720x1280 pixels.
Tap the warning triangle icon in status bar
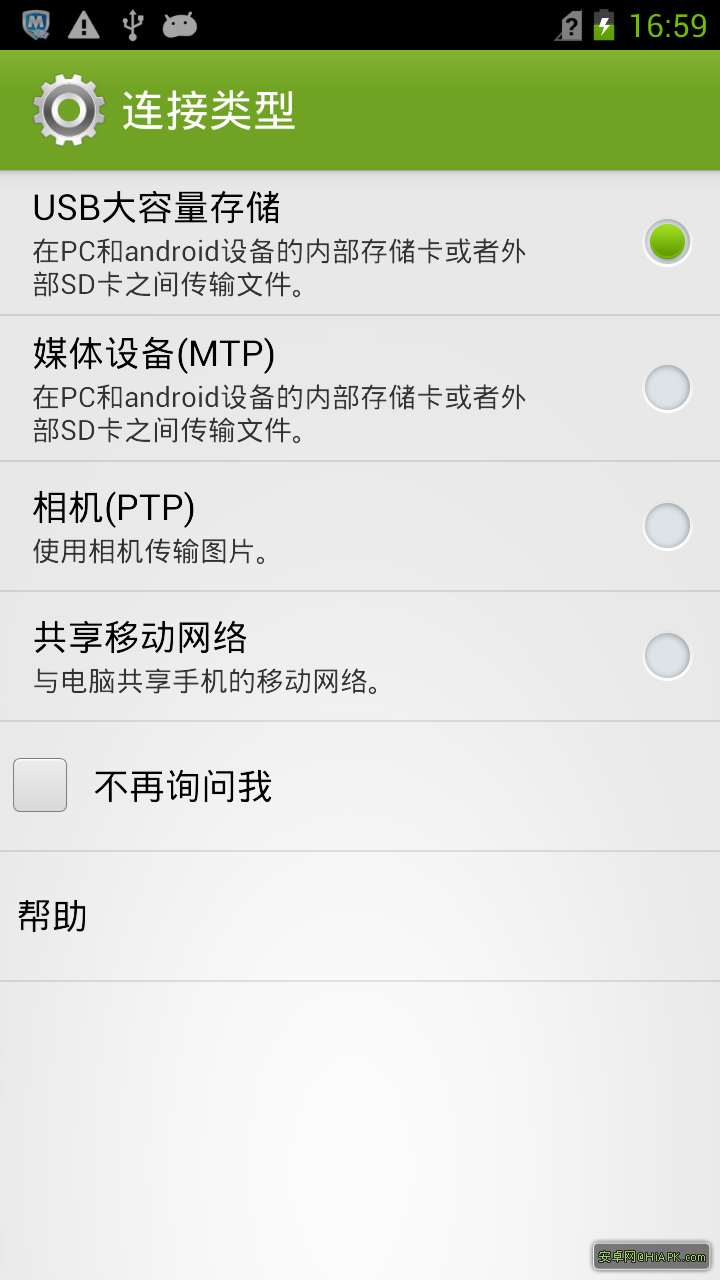pos(85,22)
